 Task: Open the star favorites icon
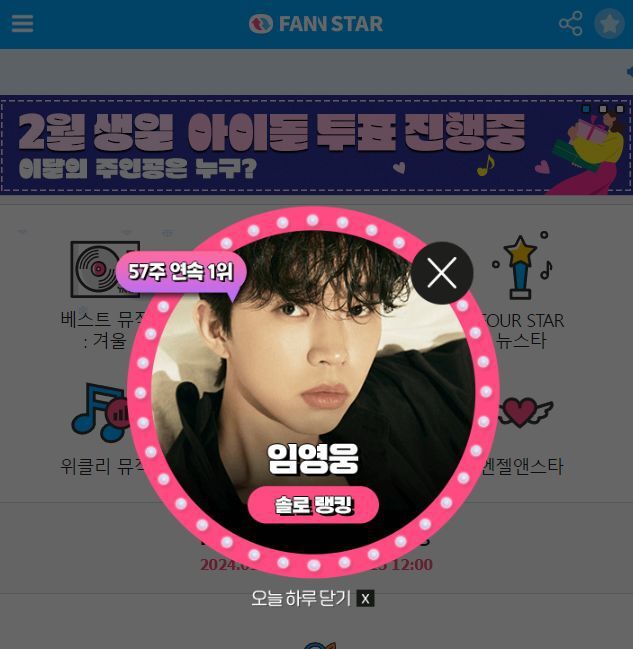point(609,24)
